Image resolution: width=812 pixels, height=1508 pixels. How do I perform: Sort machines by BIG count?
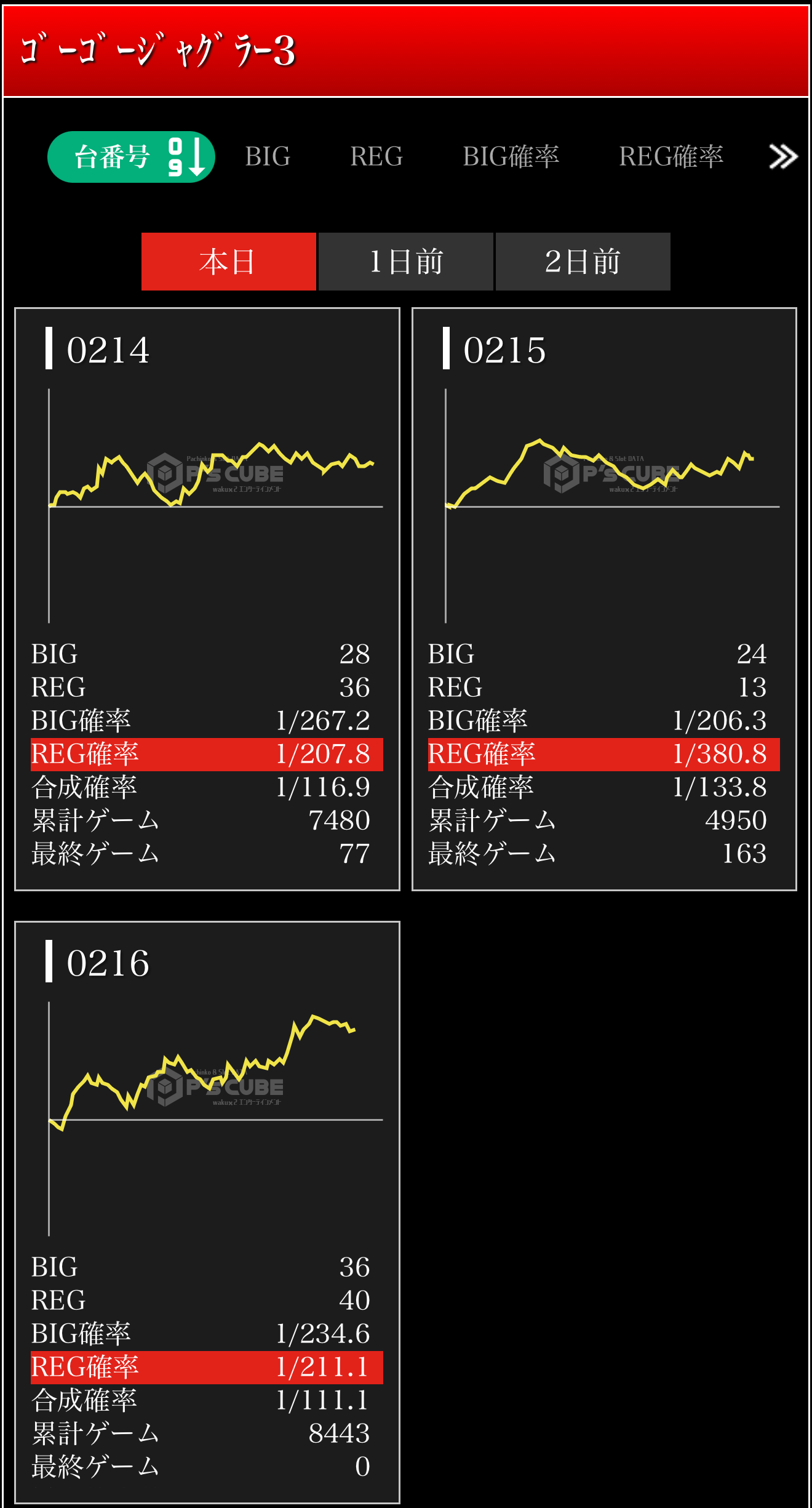point(268,157)
